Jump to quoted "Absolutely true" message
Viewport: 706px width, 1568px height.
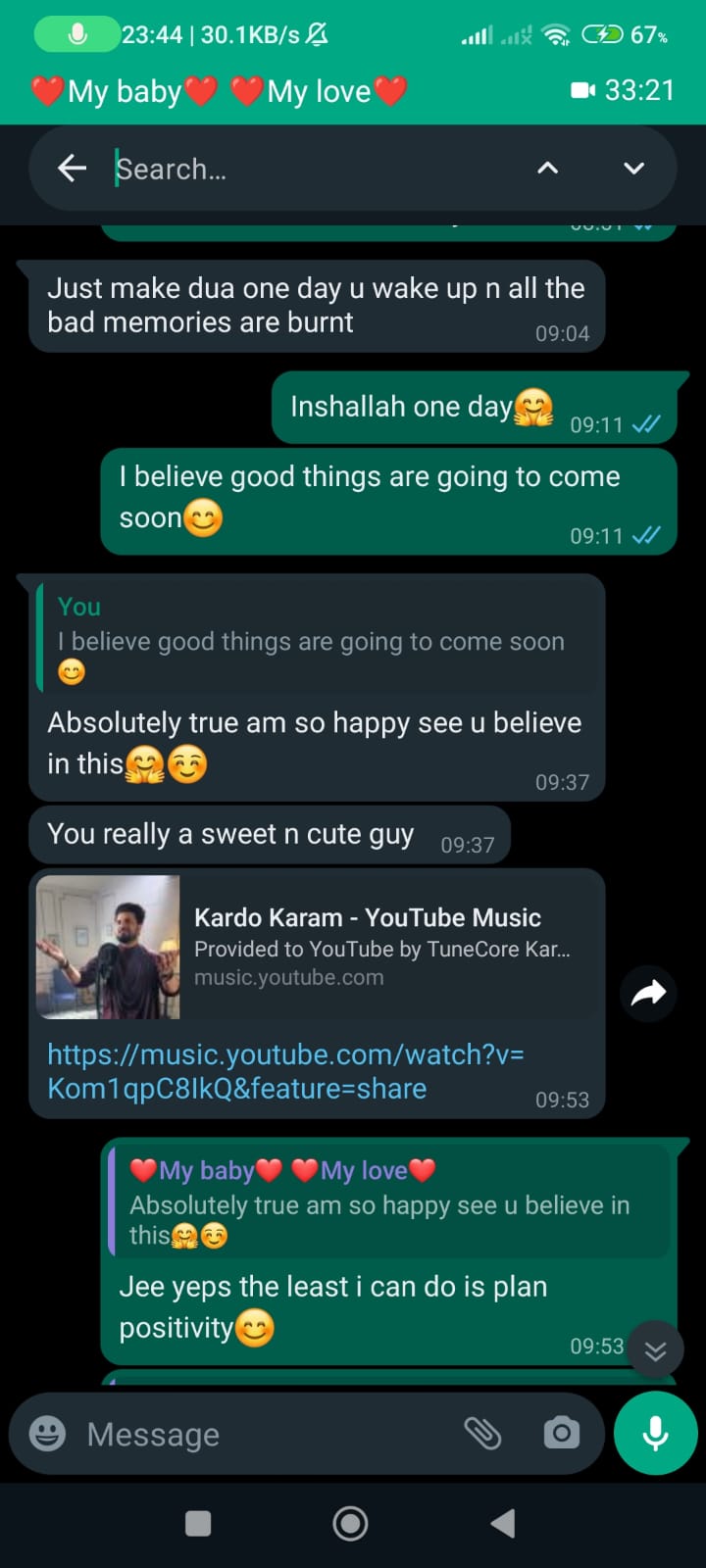point(387,1203)
